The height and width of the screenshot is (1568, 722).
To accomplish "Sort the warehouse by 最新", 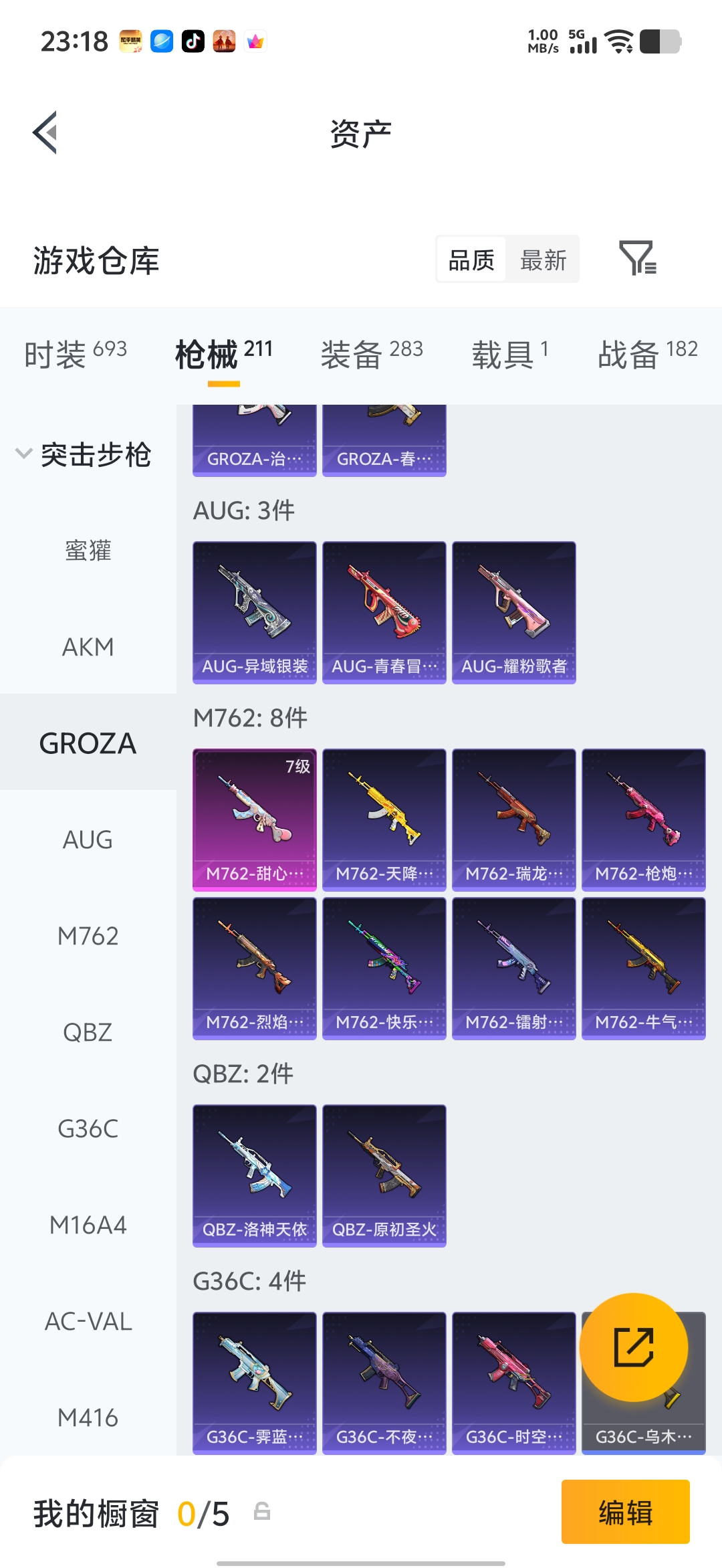I will (x=543, y=260).
